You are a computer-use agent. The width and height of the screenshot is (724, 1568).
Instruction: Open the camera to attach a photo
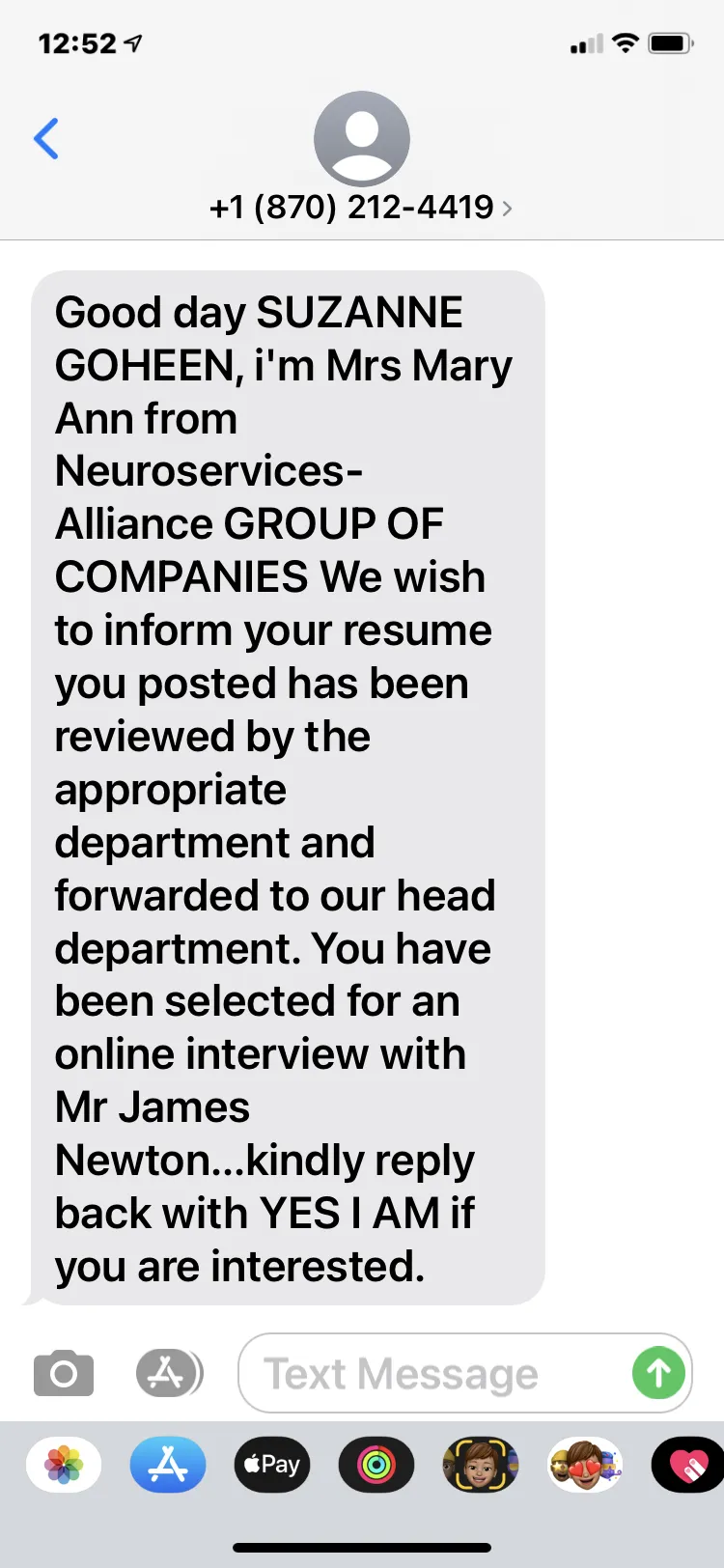(x=64, y=1373)
